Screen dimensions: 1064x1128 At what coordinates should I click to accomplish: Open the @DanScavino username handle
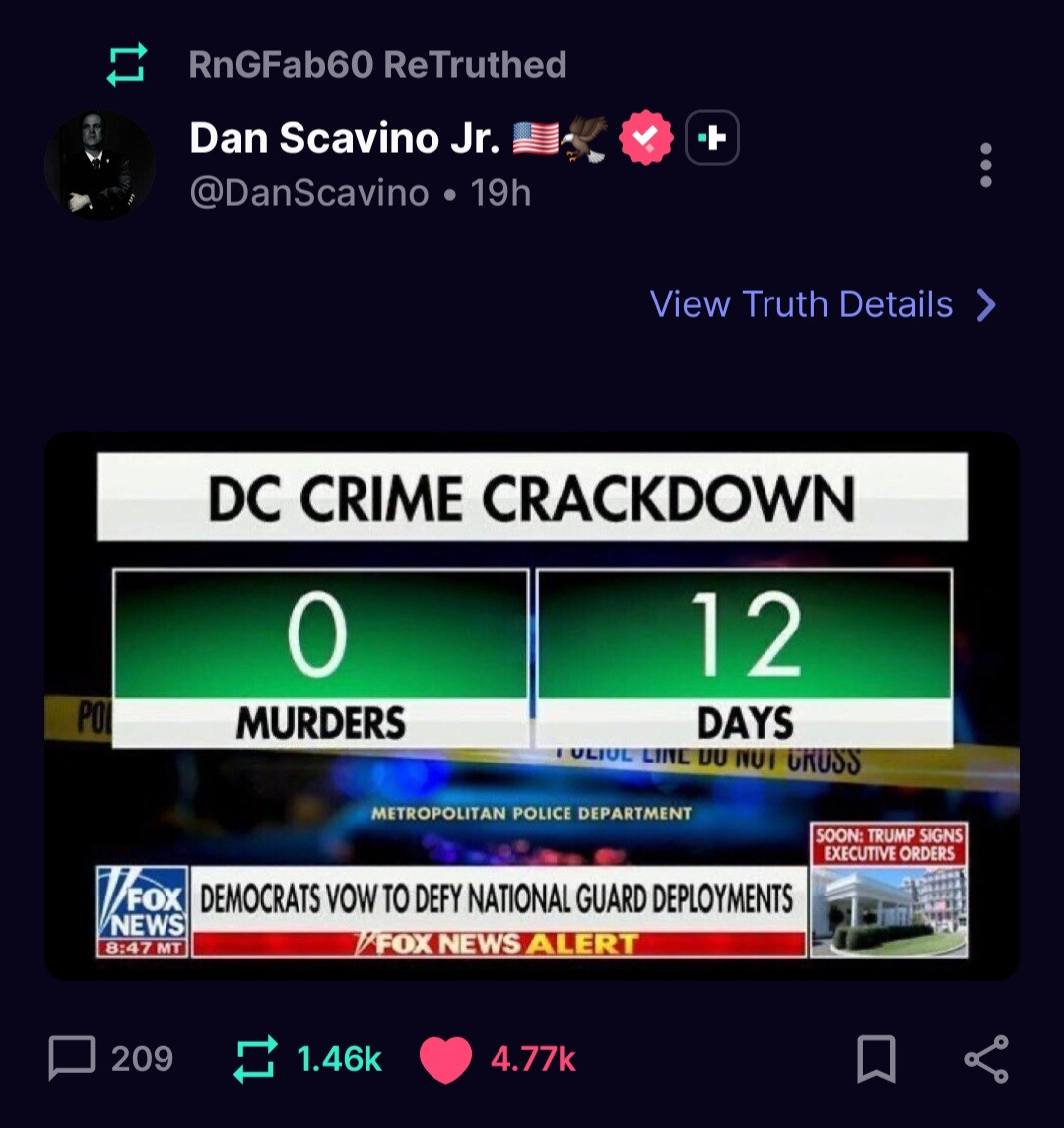pyautogui.click(x=309, y=193)
